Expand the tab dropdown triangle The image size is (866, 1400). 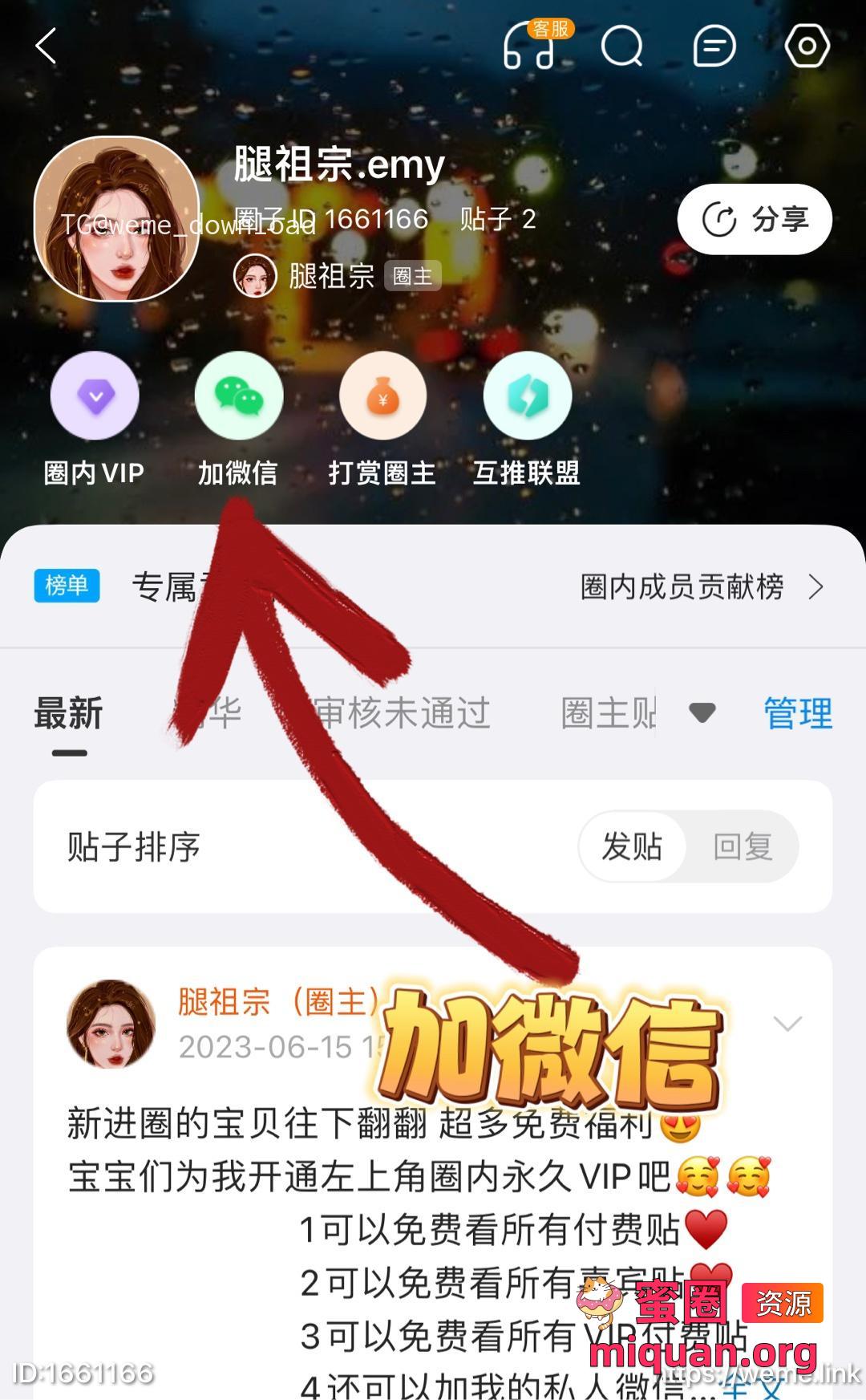click(x=702, y=712)
